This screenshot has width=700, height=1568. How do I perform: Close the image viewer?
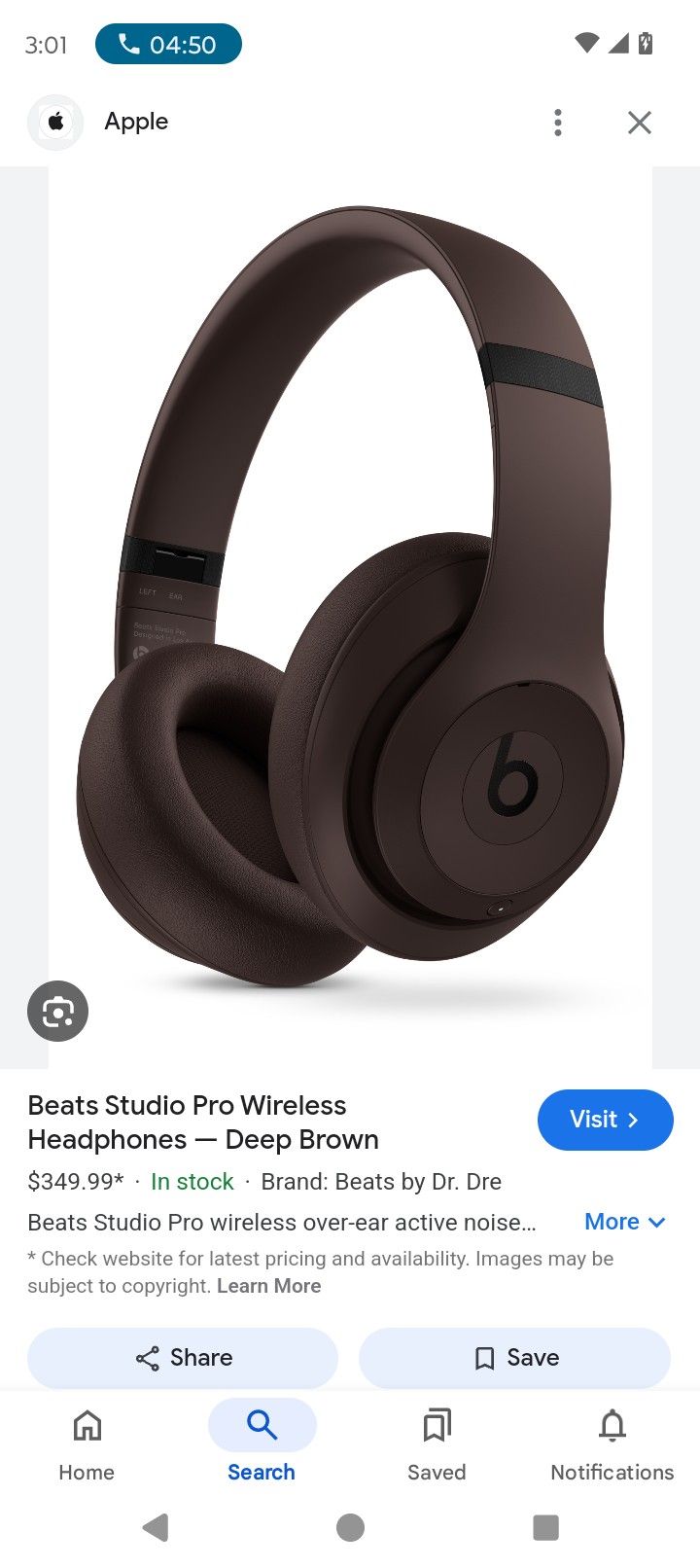pyautogui.click(x=639, y=123)
